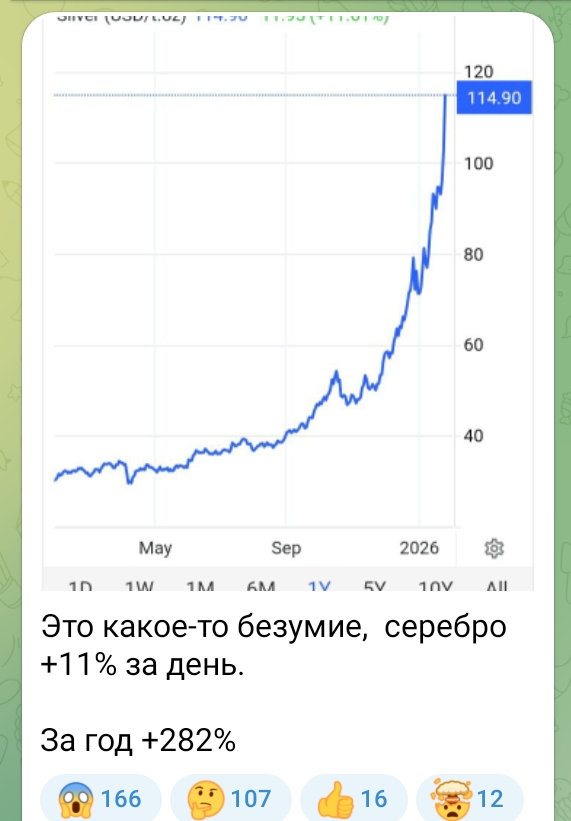Screen dimensions: 571x821
Task: Select the exploding head reaction with 12
Action: (x=469, y=798)
